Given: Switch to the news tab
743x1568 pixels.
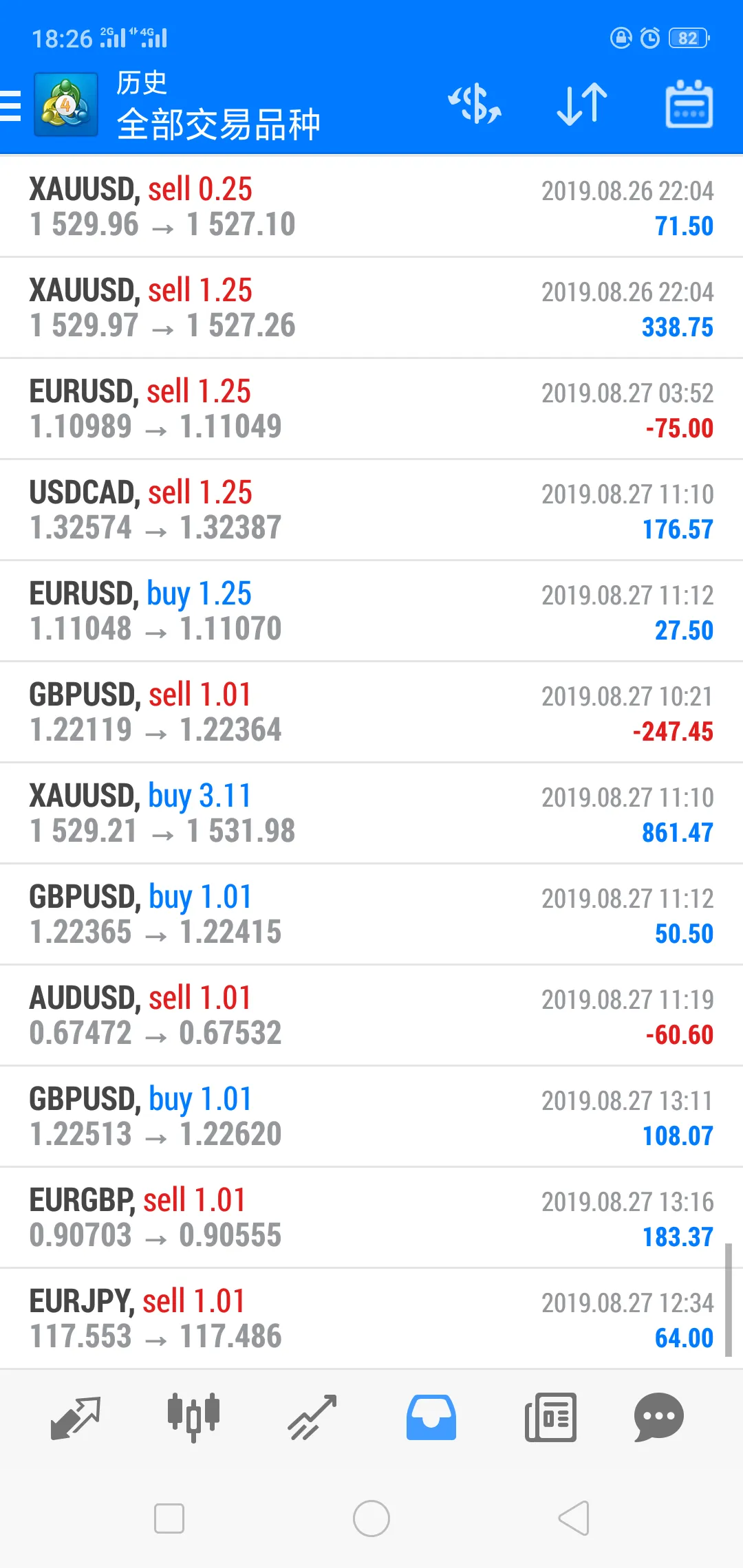Looking at the screenshot, I should [x=550, y=1417].
